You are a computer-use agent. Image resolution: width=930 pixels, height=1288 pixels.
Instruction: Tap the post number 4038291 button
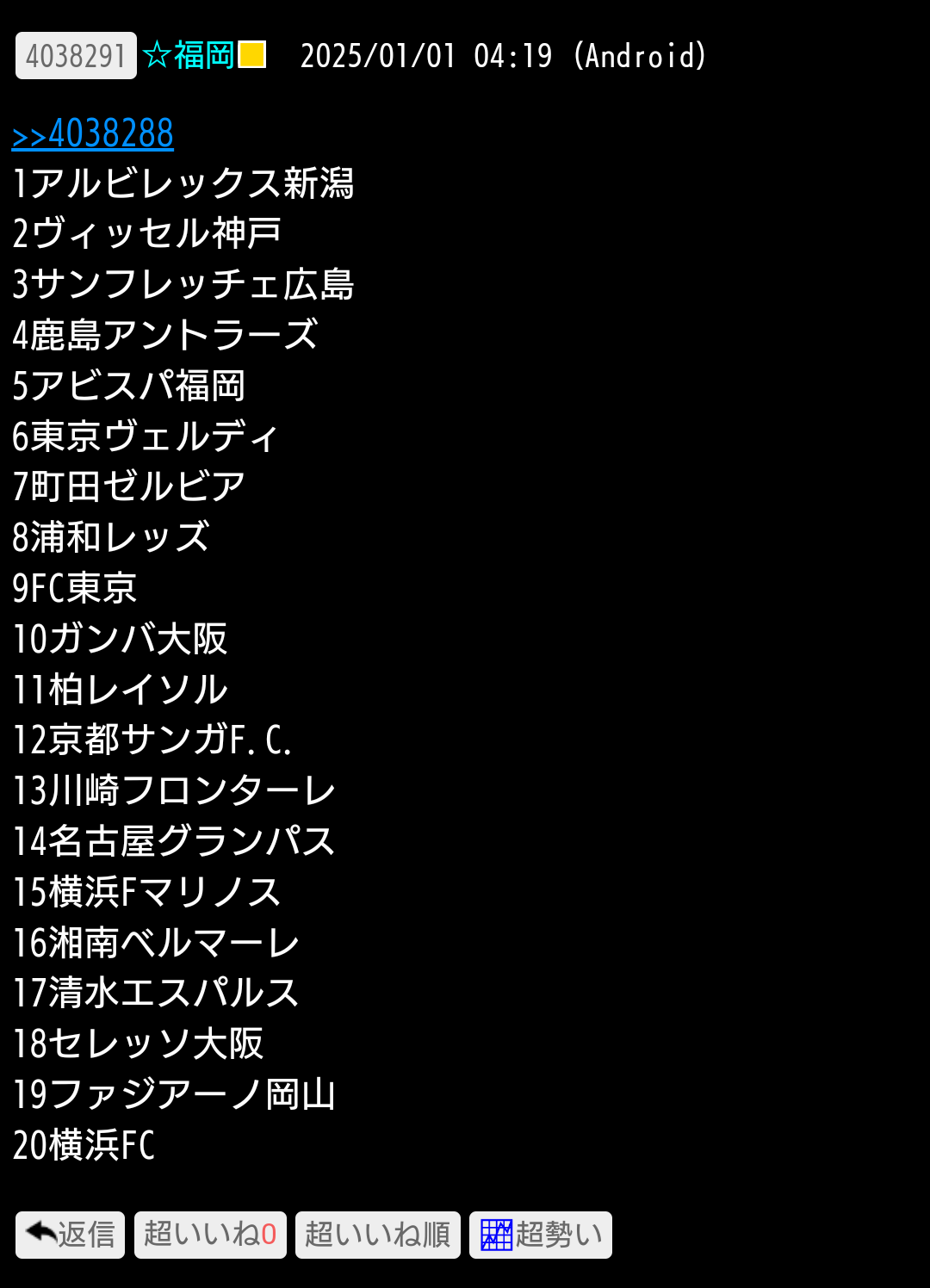click(76, 56)
